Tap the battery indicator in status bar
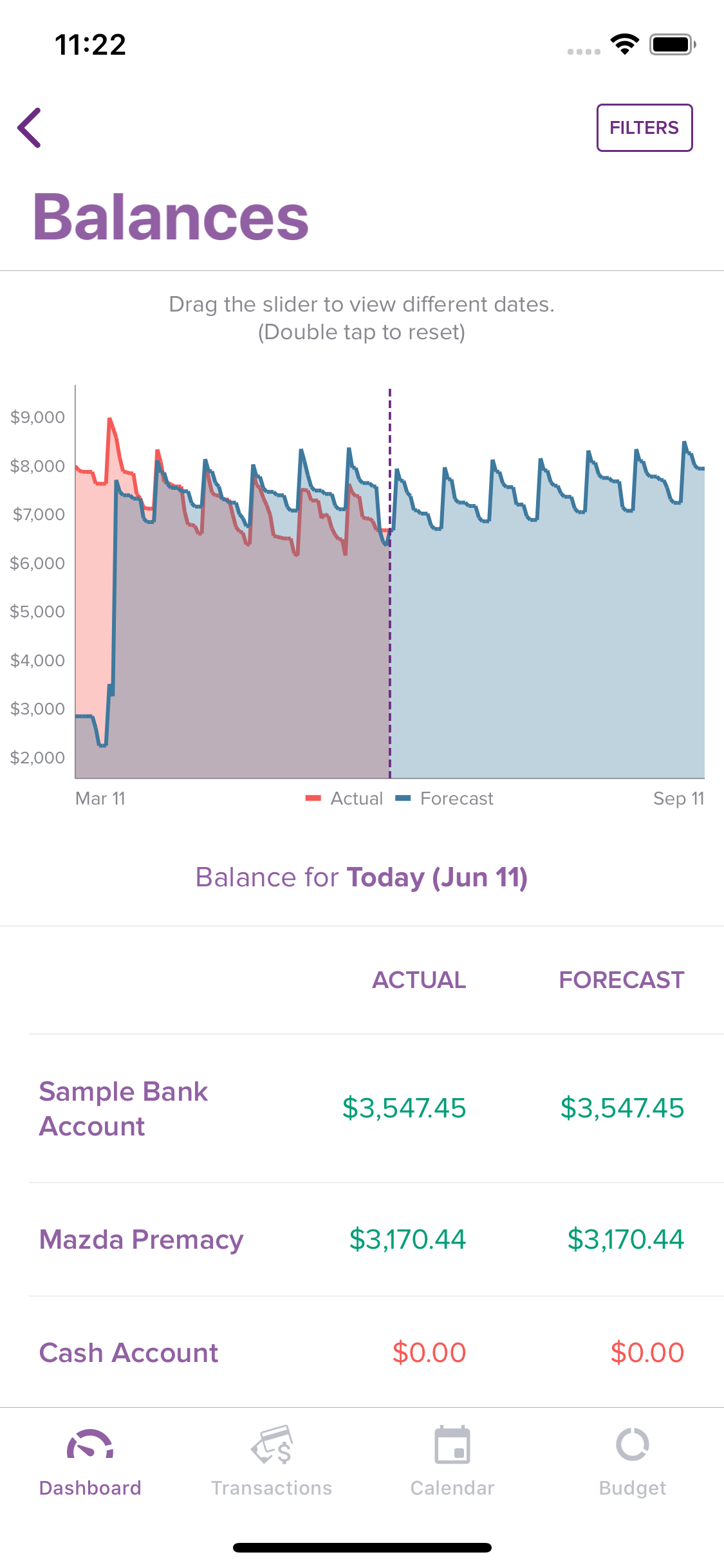The image size is (724, 1568). [672, 44]
